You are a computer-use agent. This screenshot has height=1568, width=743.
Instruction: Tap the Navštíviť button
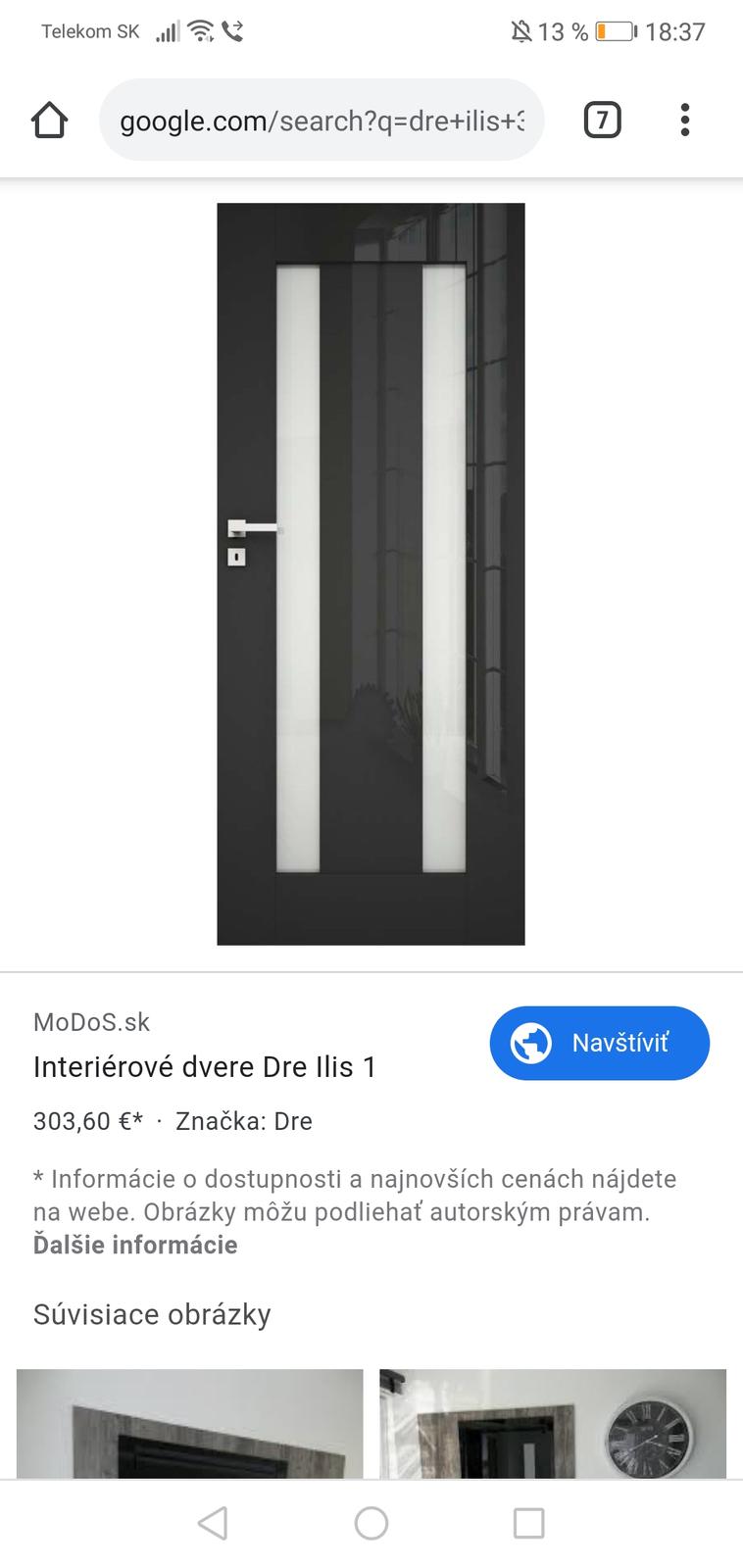tap(599, 1043)
